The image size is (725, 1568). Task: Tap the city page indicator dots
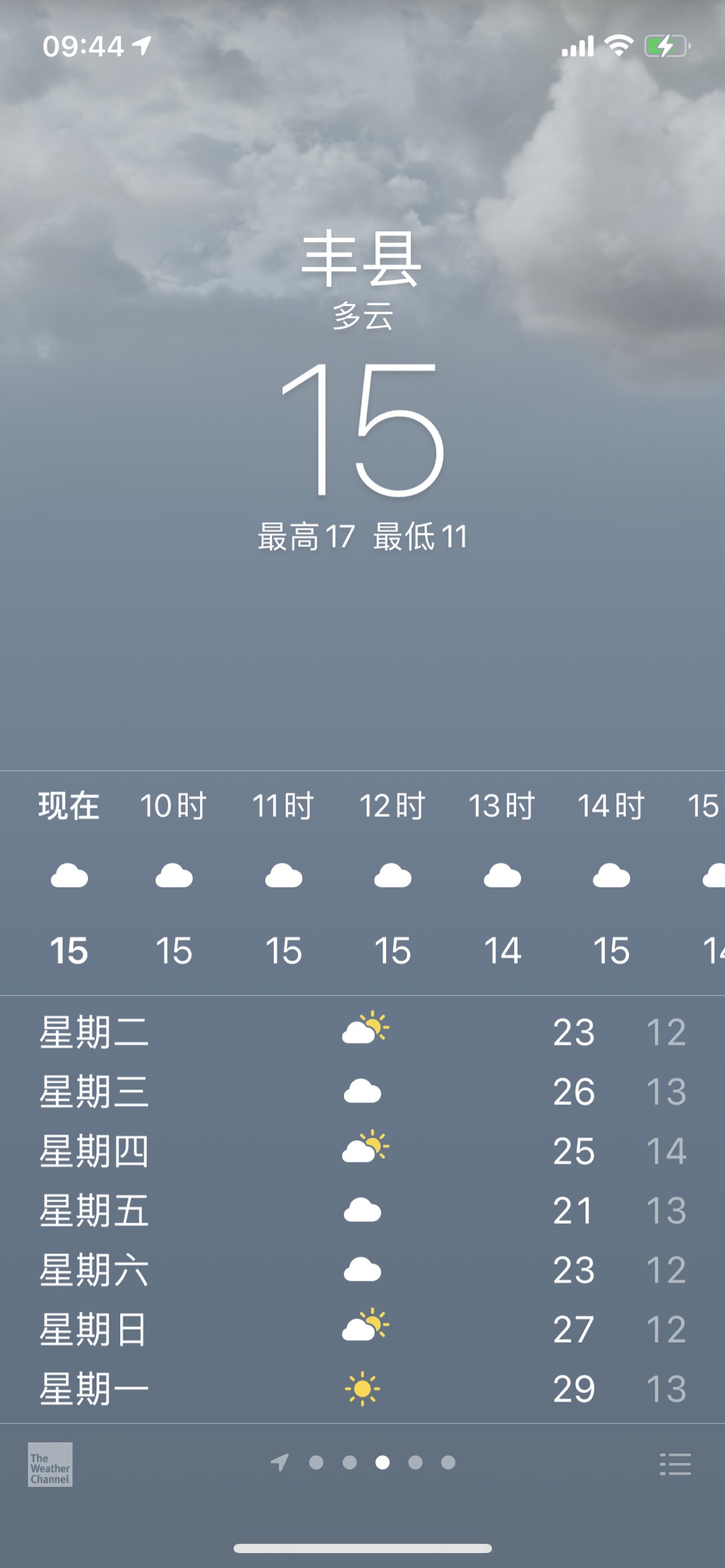[x=363, y=1463]
